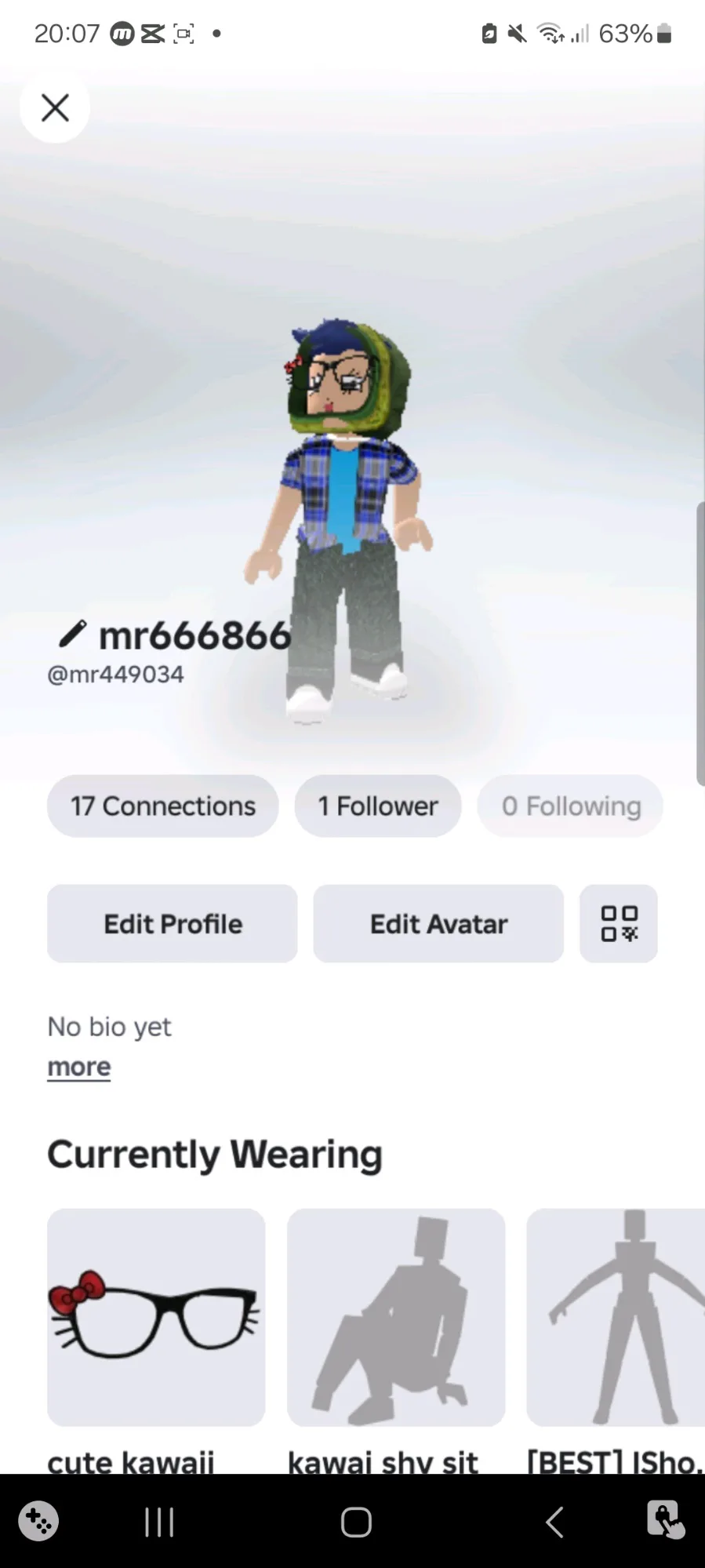Go back using the system back button
The height and width of the screenshot is (1568, 705).
(554, 1523)
